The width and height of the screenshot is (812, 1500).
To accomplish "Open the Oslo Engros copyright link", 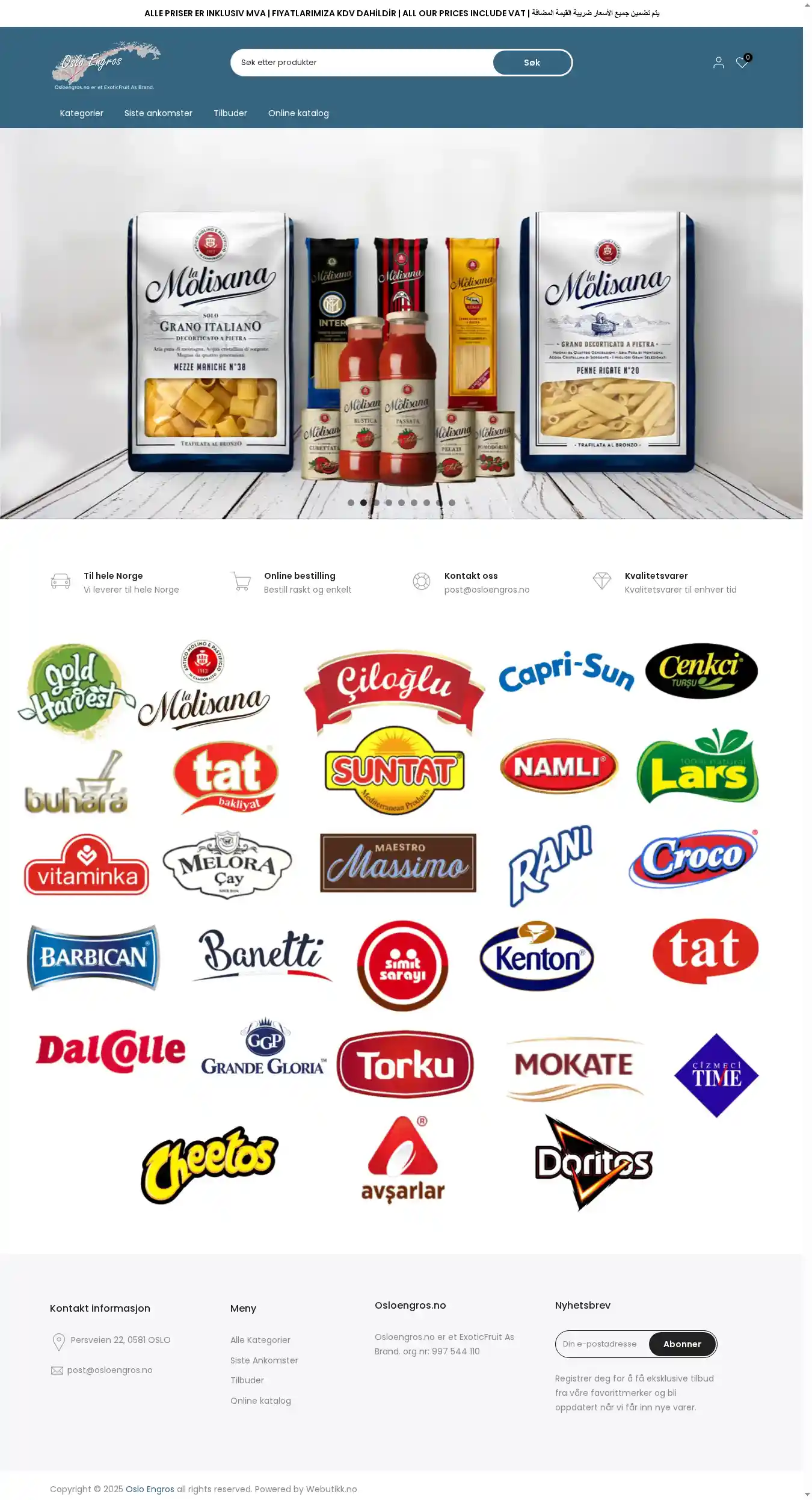I will 150,1489.
